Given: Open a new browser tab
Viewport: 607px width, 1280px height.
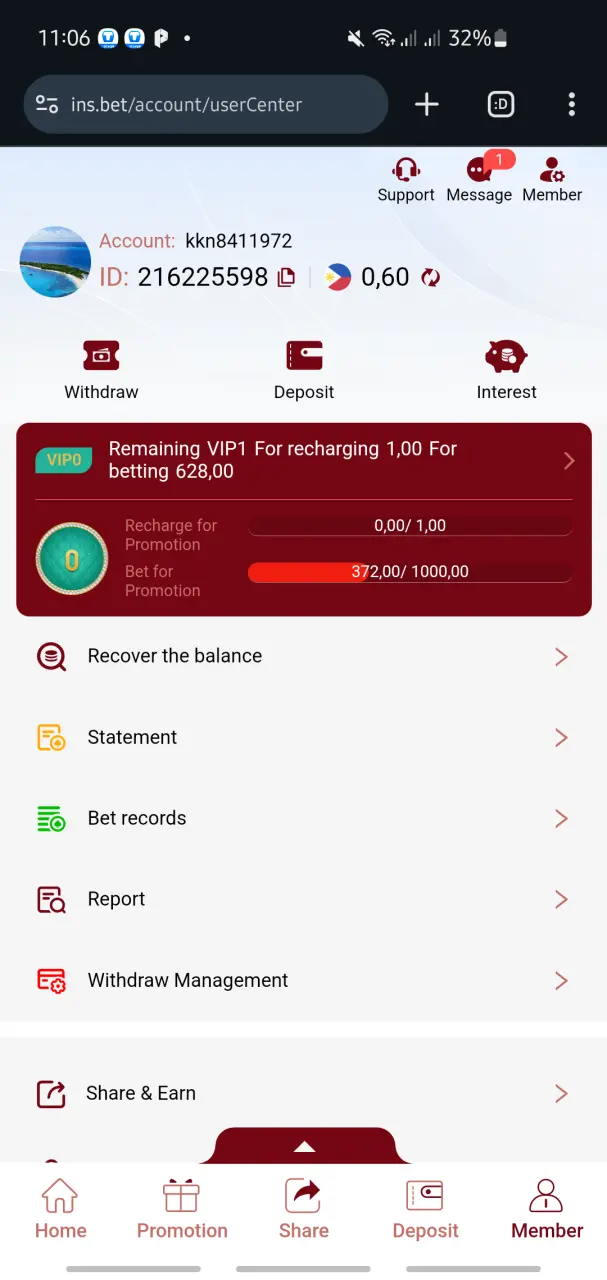Looking at the screenshot, I should click(427, 104).
